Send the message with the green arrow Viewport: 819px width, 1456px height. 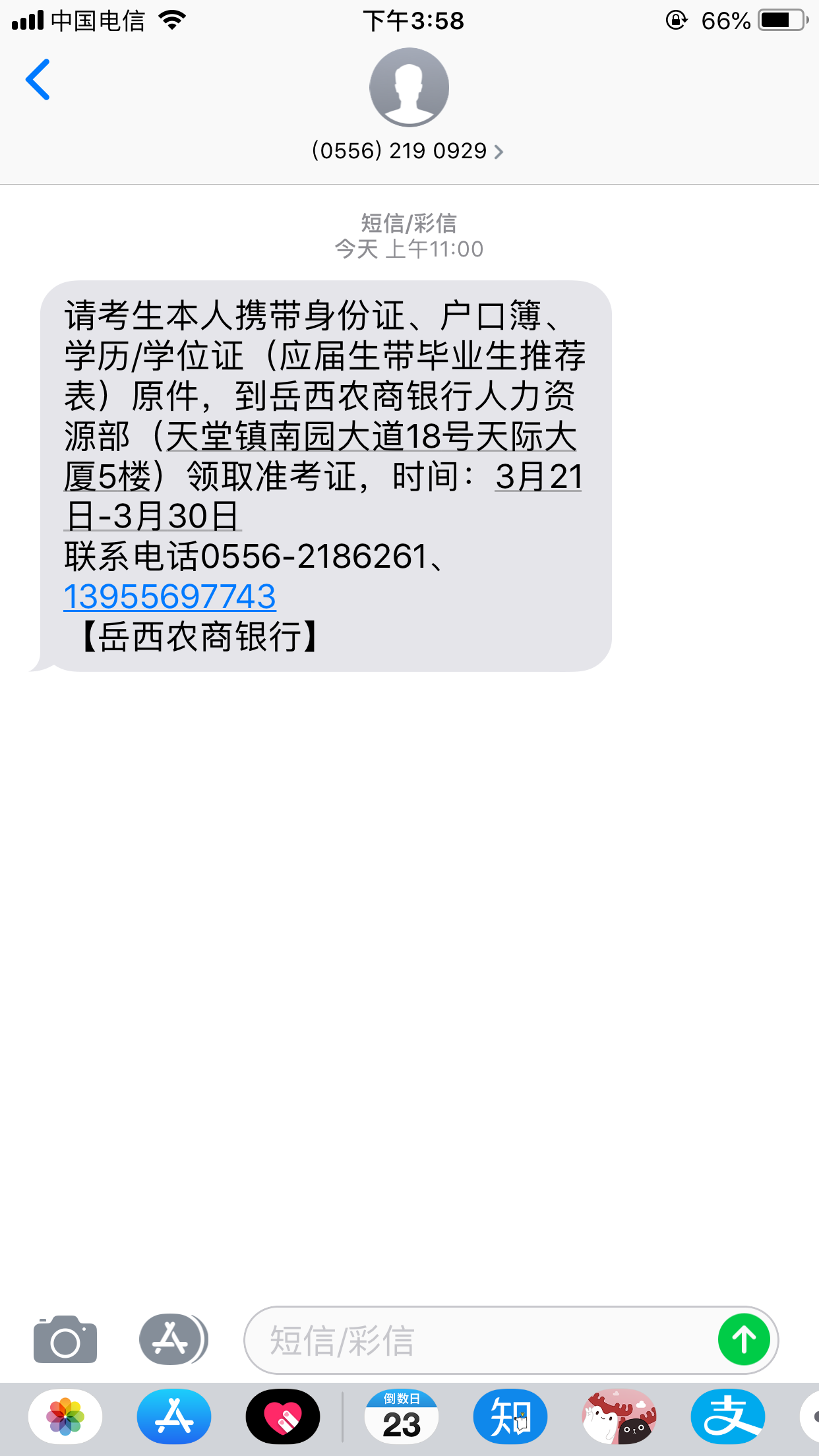click(x=744, y=1340)
